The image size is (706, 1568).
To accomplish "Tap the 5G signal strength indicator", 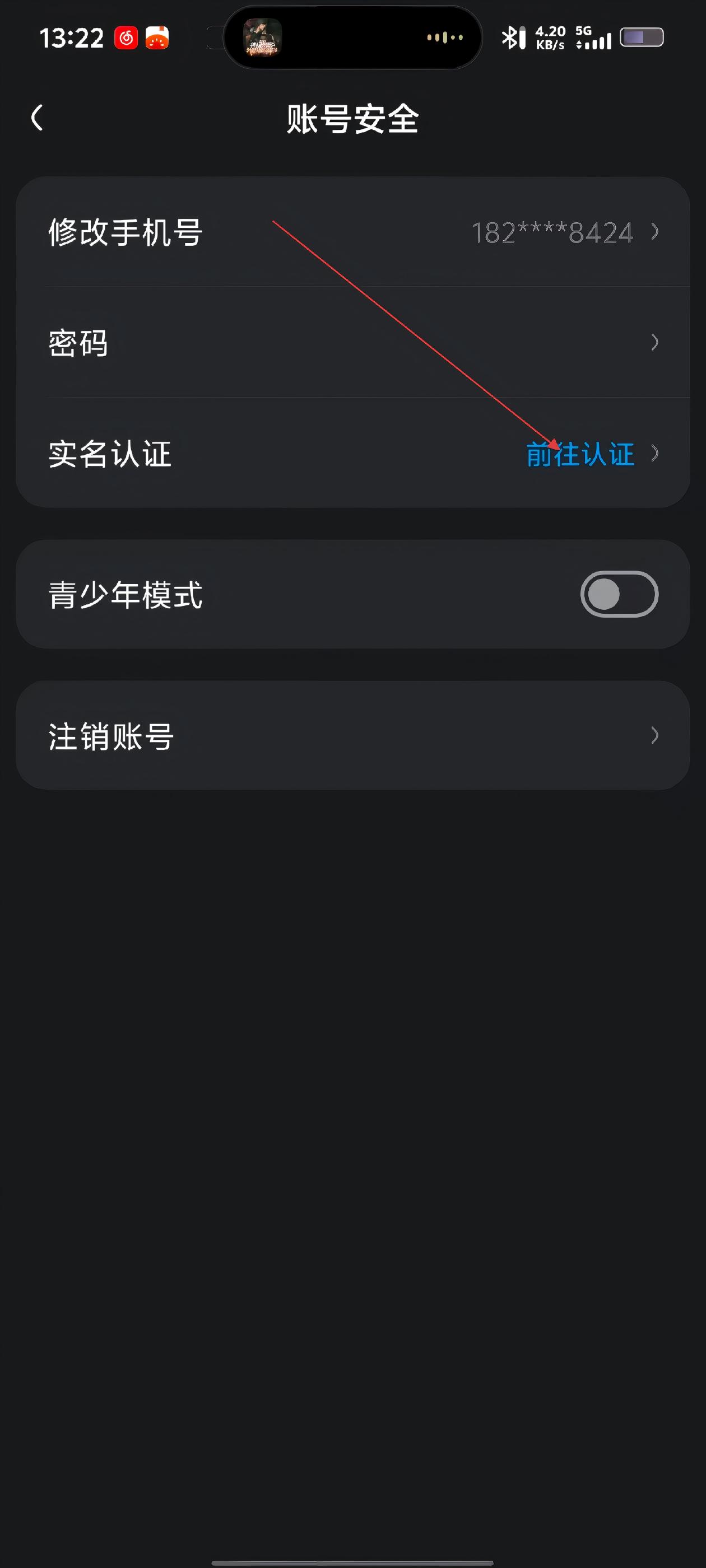I will (x=594, y=38).
